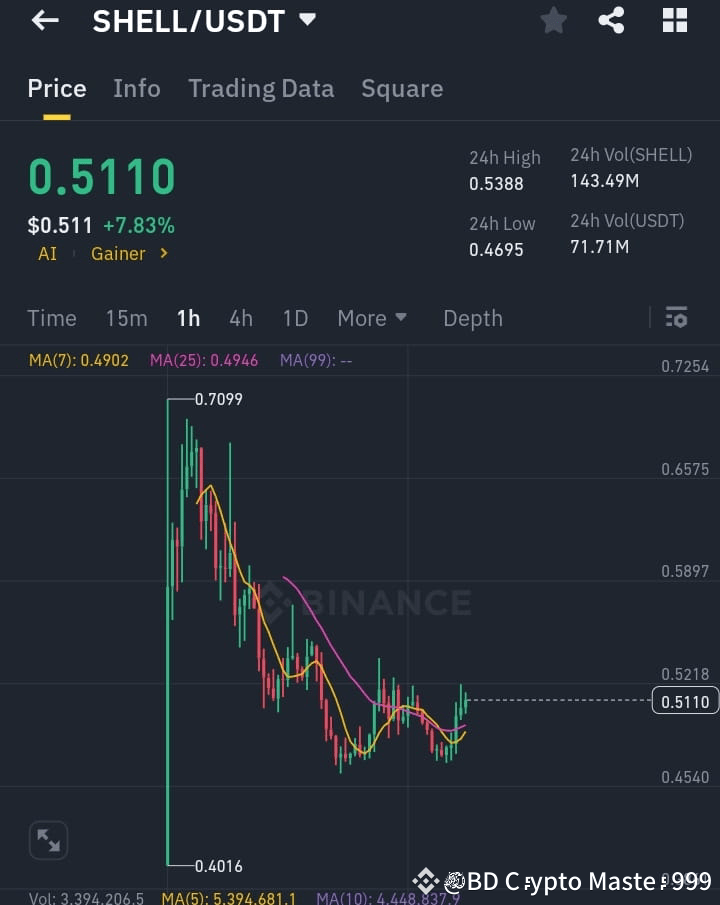Open the grid layout icon
The width and height of the screenshot is (720, 905).
click(x=675, y=20)
